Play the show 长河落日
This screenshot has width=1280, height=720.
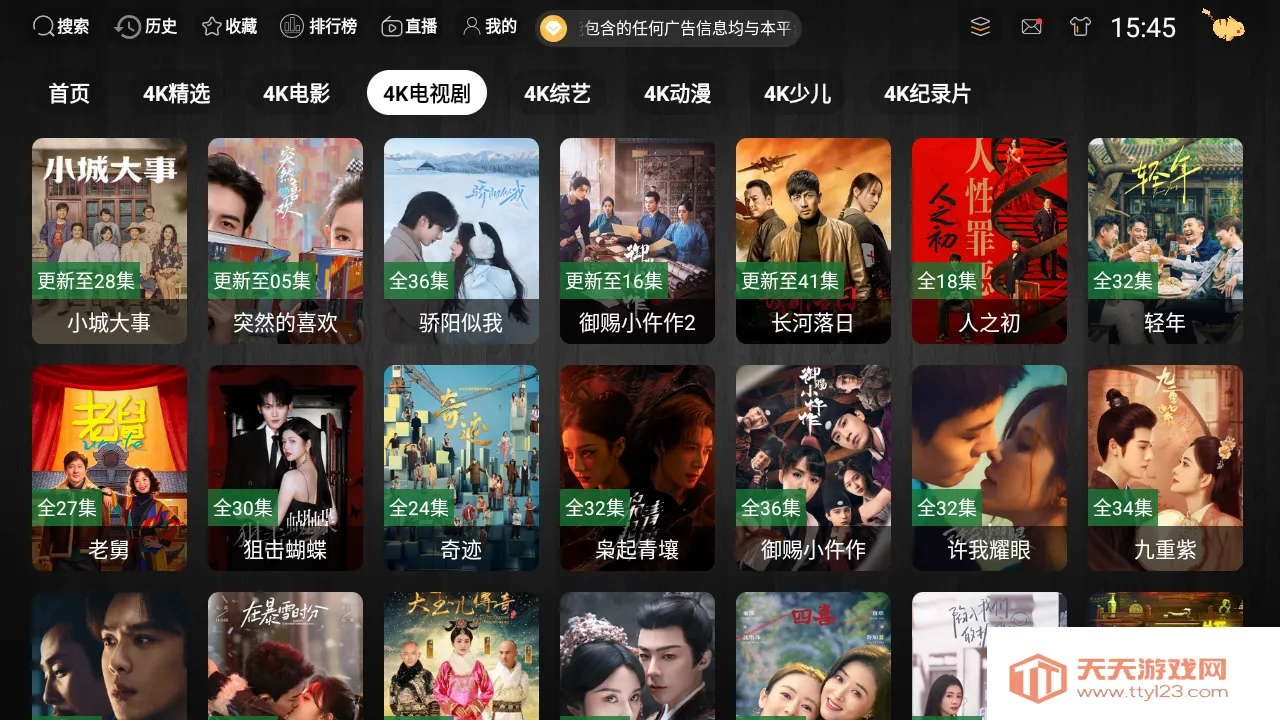point(813,240)
